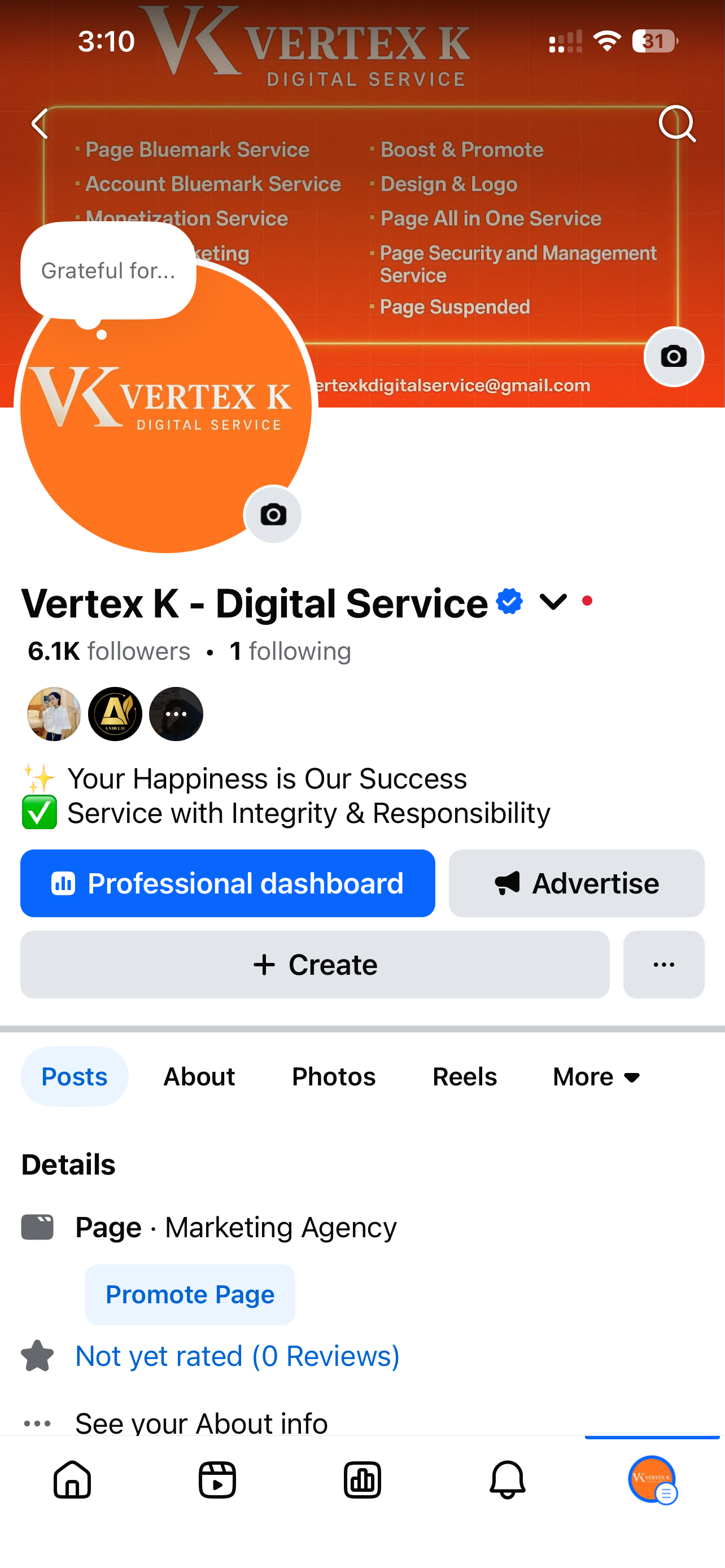Open the Reels video tab in bottom bar

tap(217, 1480)
